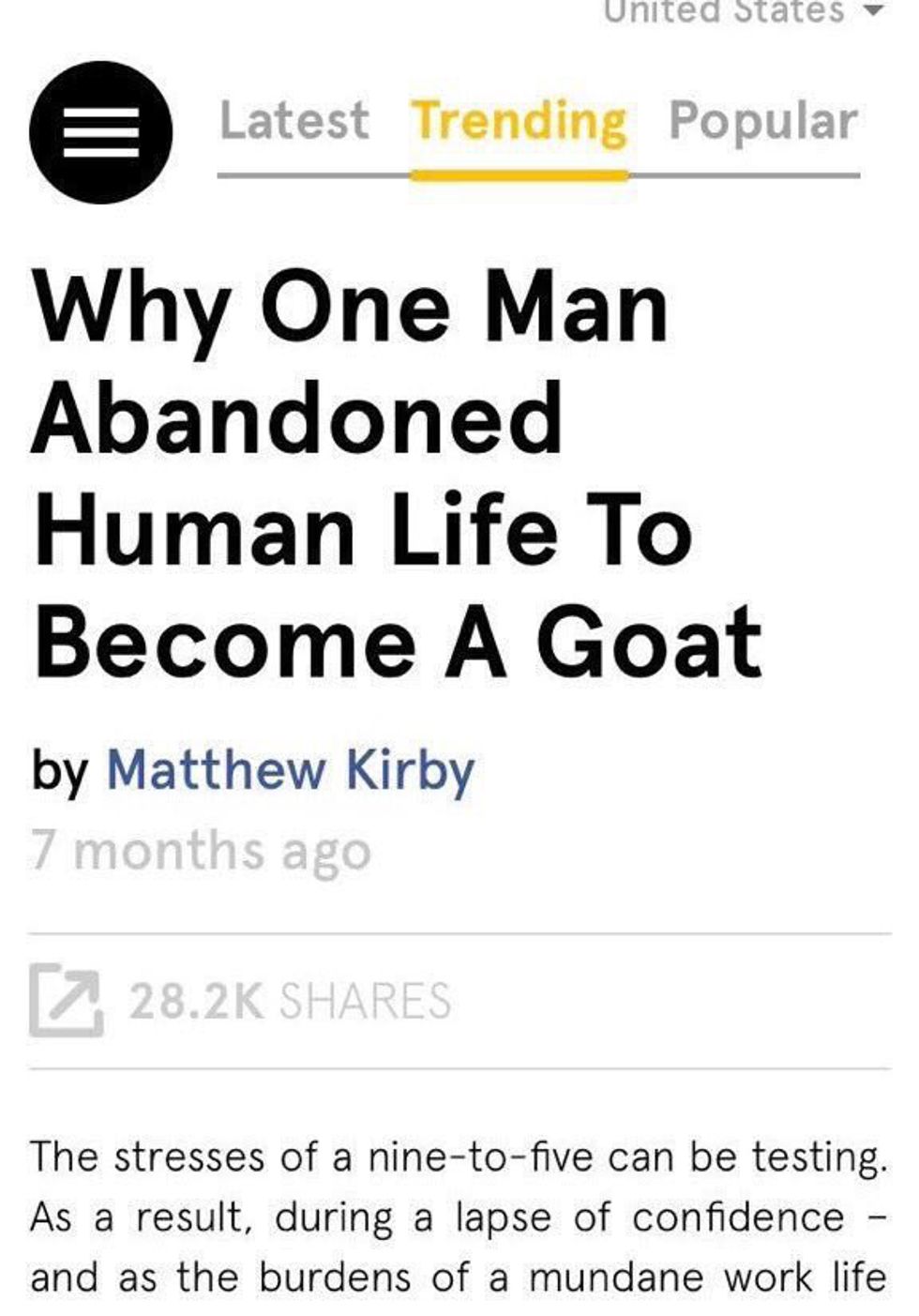Open author Matthew Kirby's profile

(x=290, y=771)
